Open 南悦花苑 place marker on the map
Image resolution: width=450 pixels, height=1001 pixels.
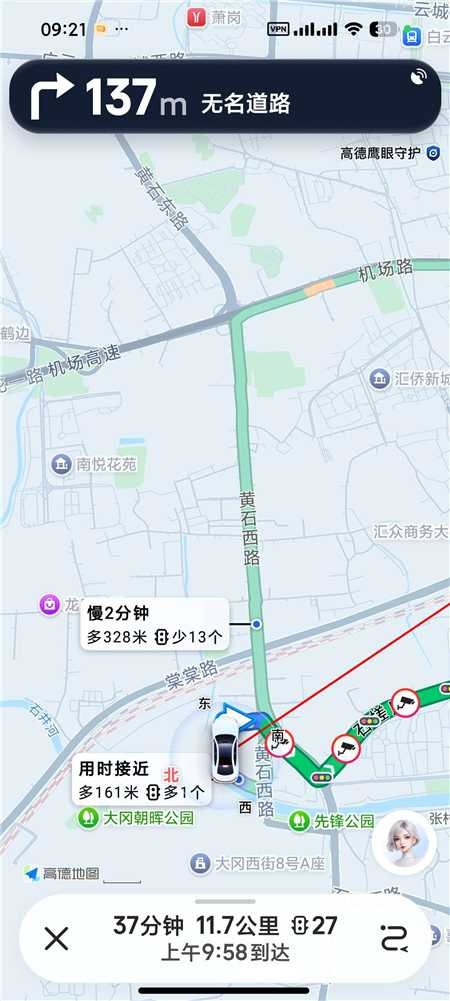pyautogui.click(x=94, y=464)
